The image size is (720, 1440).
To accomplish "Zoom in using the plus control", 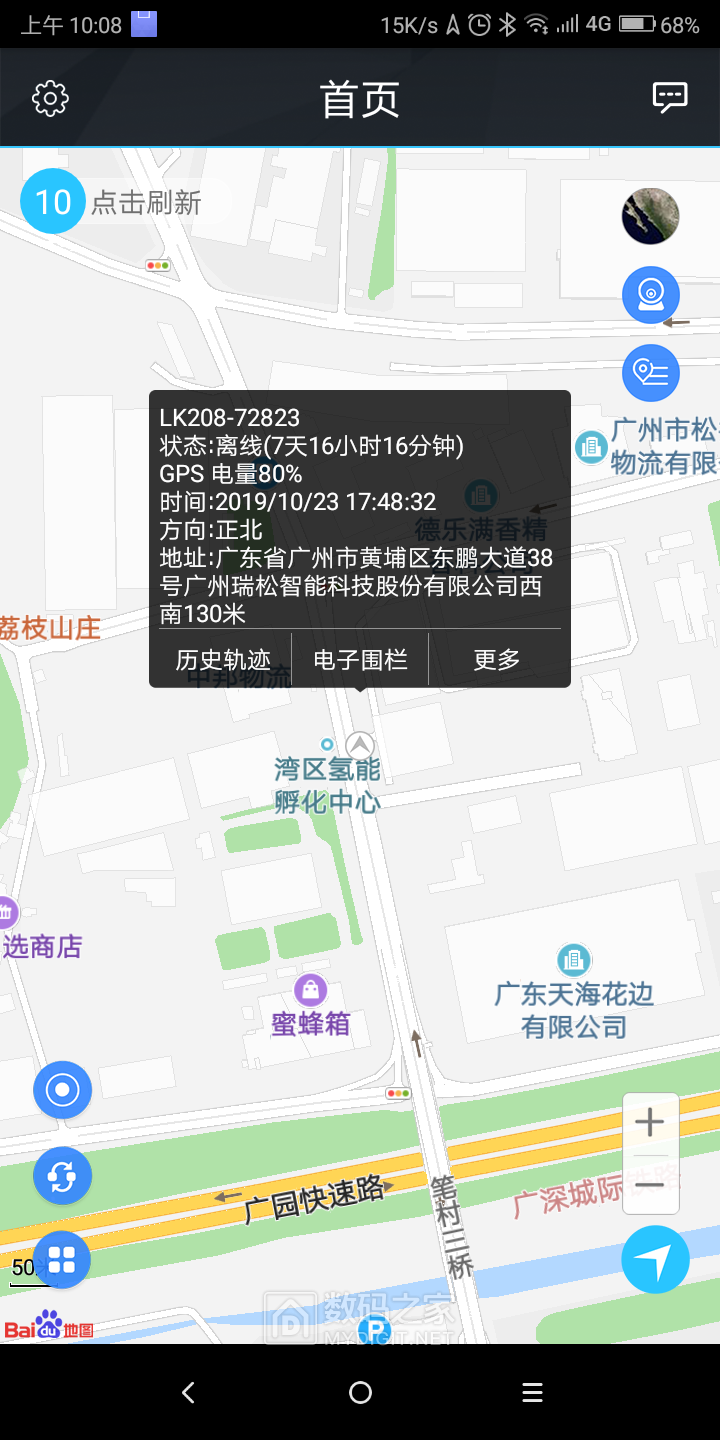I will 650,1121.
